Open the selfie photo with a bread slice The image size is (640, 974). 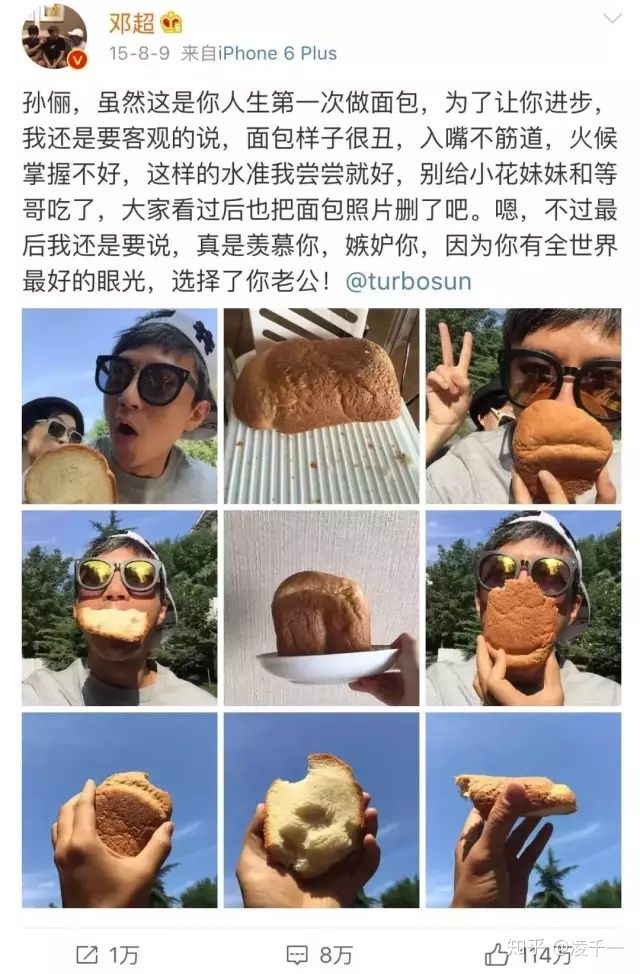(120, 405)
